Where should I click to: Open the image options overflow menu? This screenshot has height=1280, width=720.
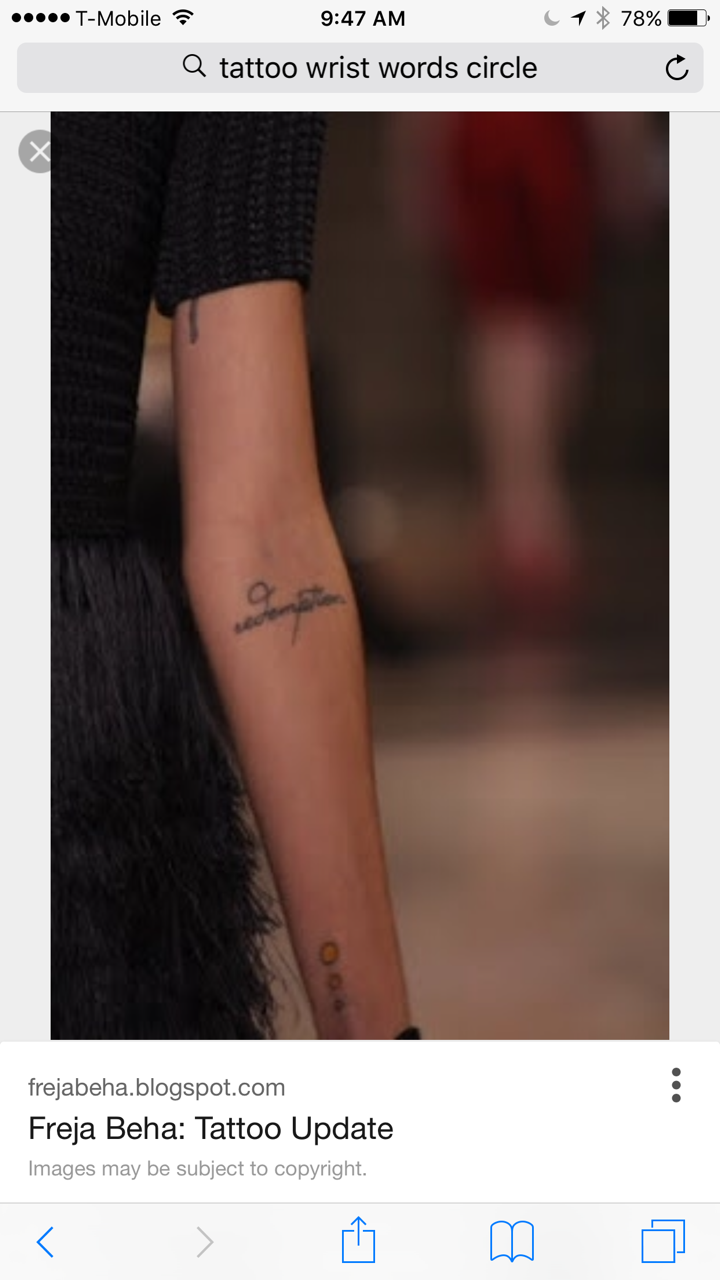coord(676,1085)
